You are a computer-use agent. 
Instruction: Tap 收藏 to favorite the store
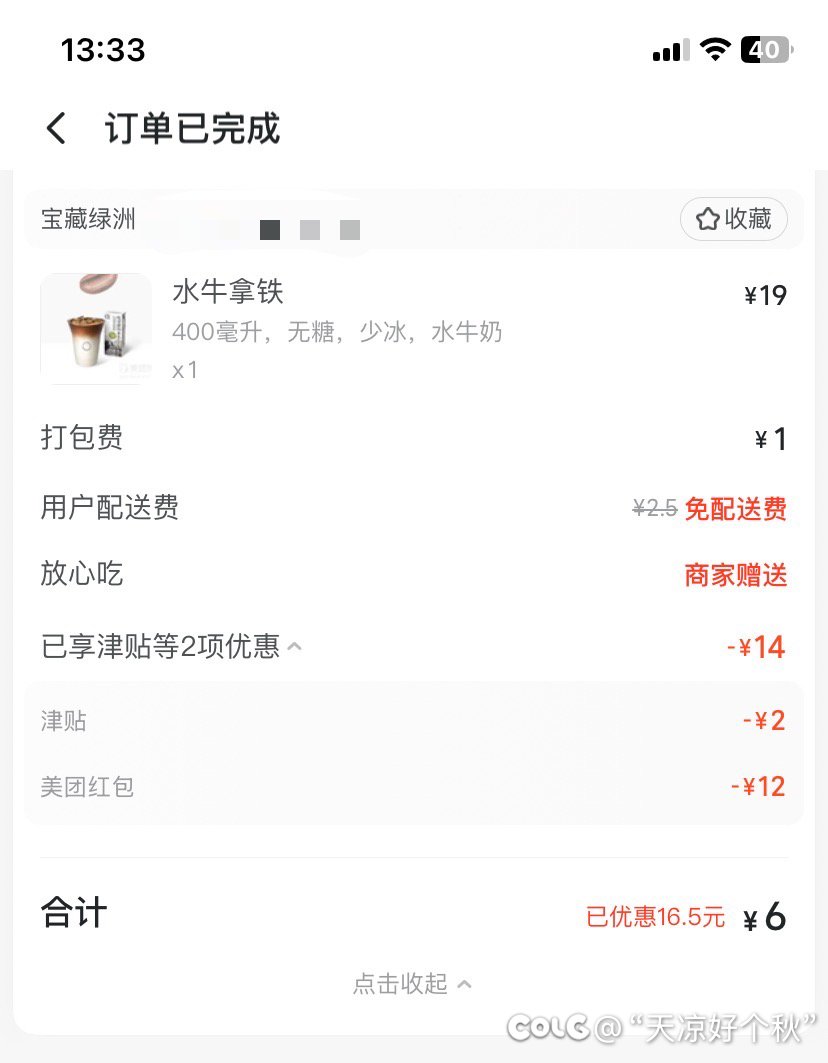click(x=734, y=219)
